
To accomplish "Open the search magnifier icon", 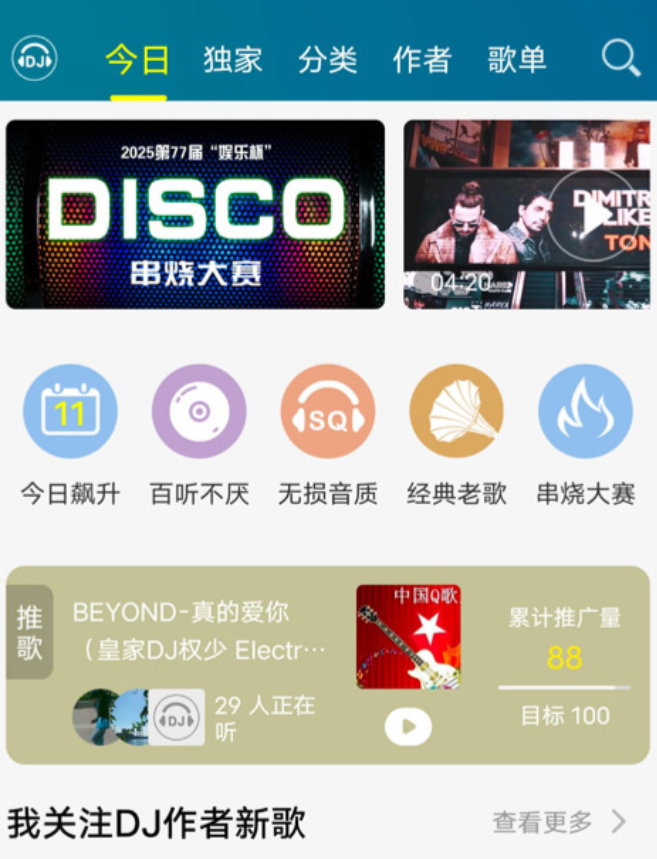I will pos(620,59).
